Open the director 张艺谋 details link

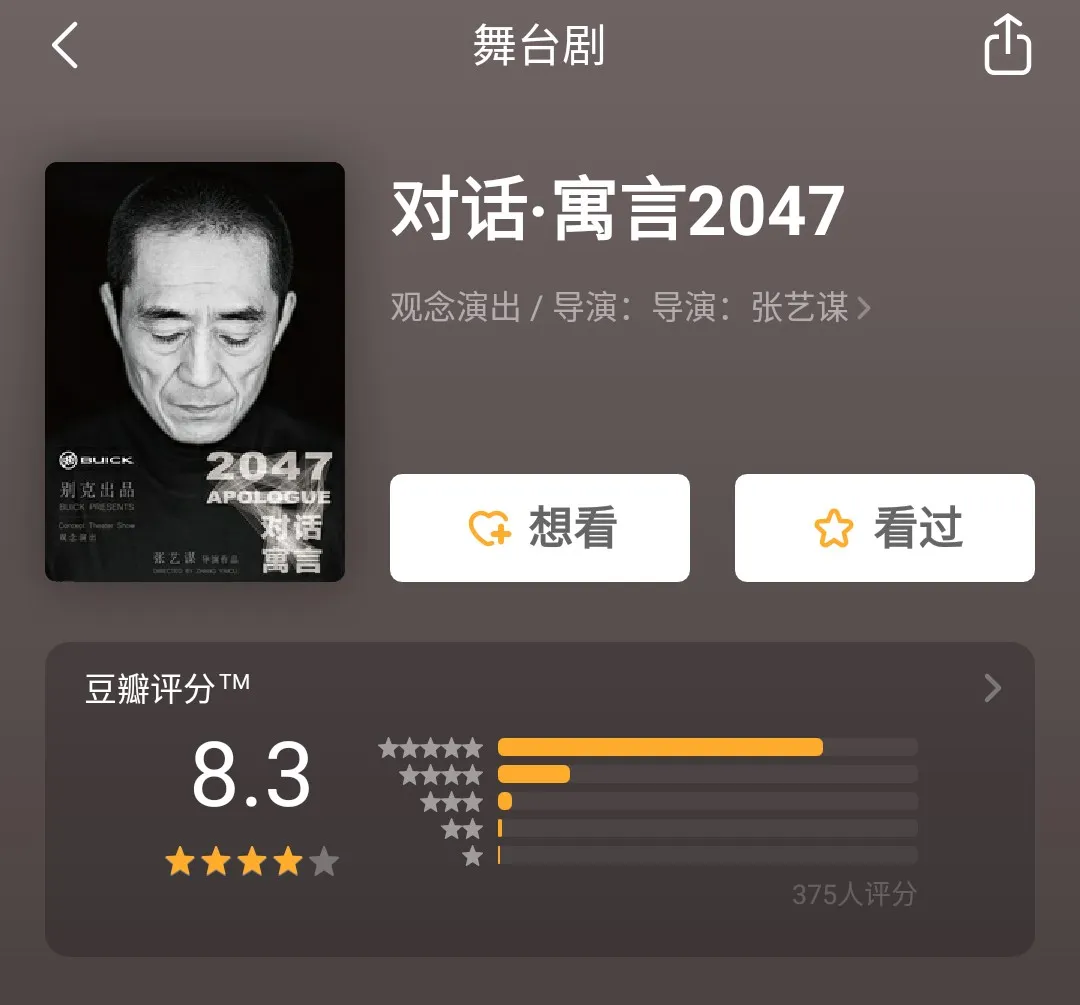[x=810, y=307]
